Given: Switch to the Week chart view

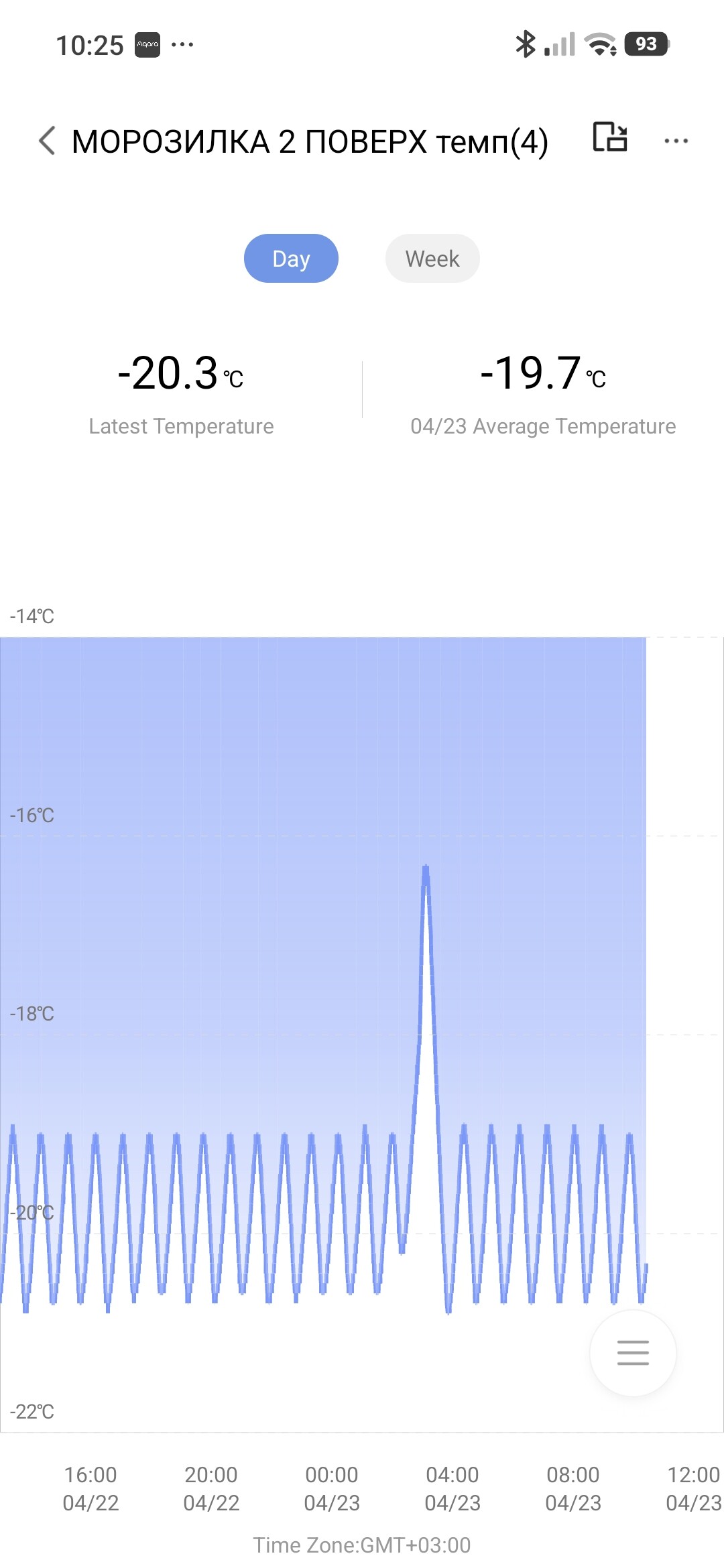Looking at the screenshot, I should 432,259.
